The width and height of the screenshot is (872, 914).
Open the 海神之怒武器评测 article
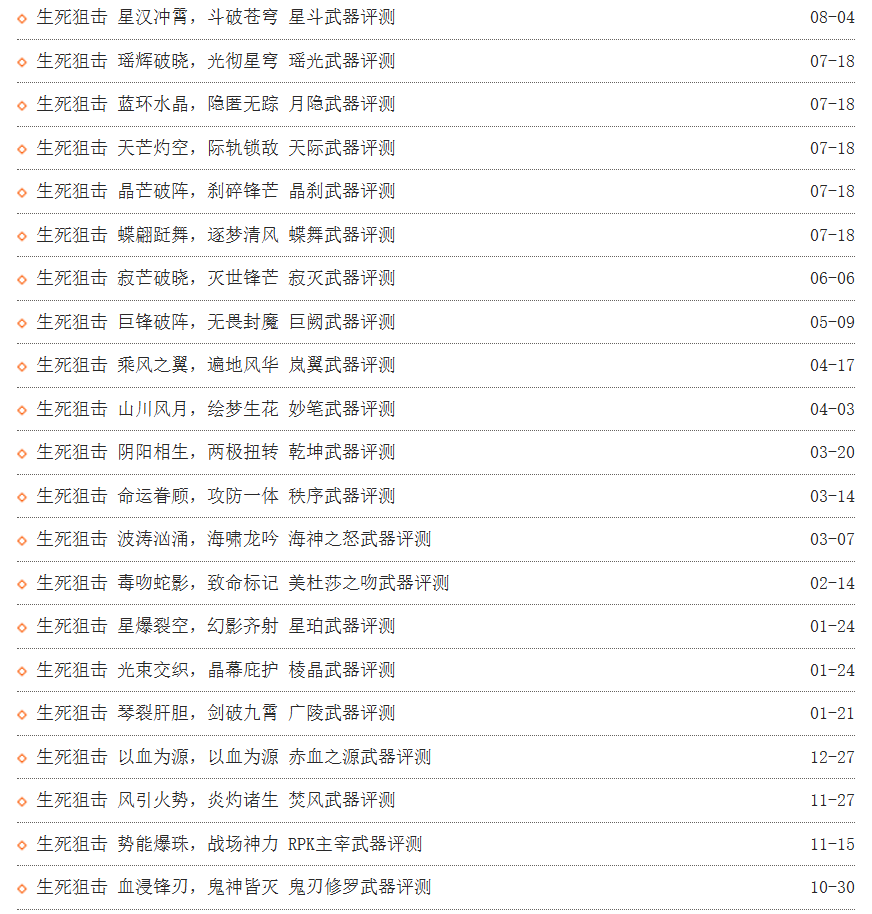click(x=233, y=539)
